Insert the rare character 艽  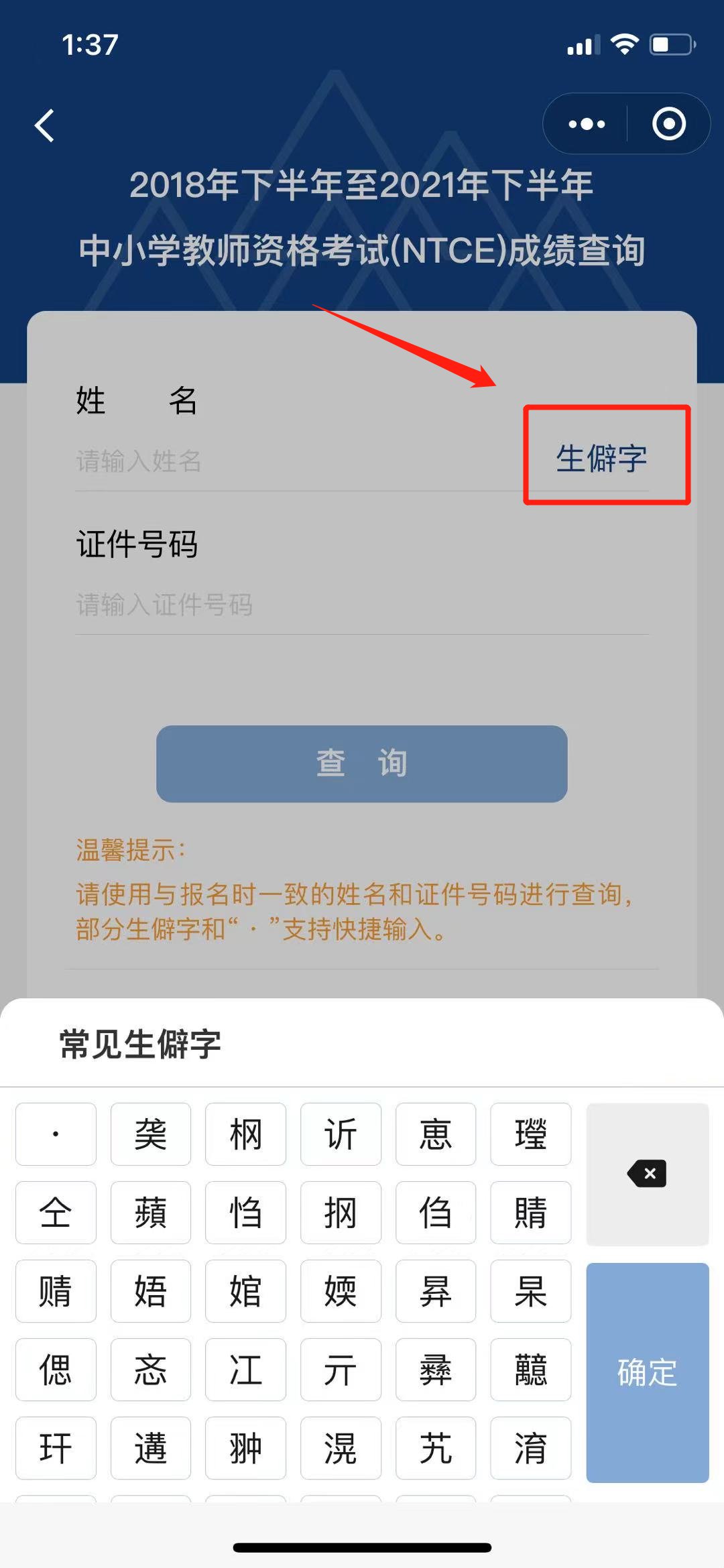(436, 1448)
